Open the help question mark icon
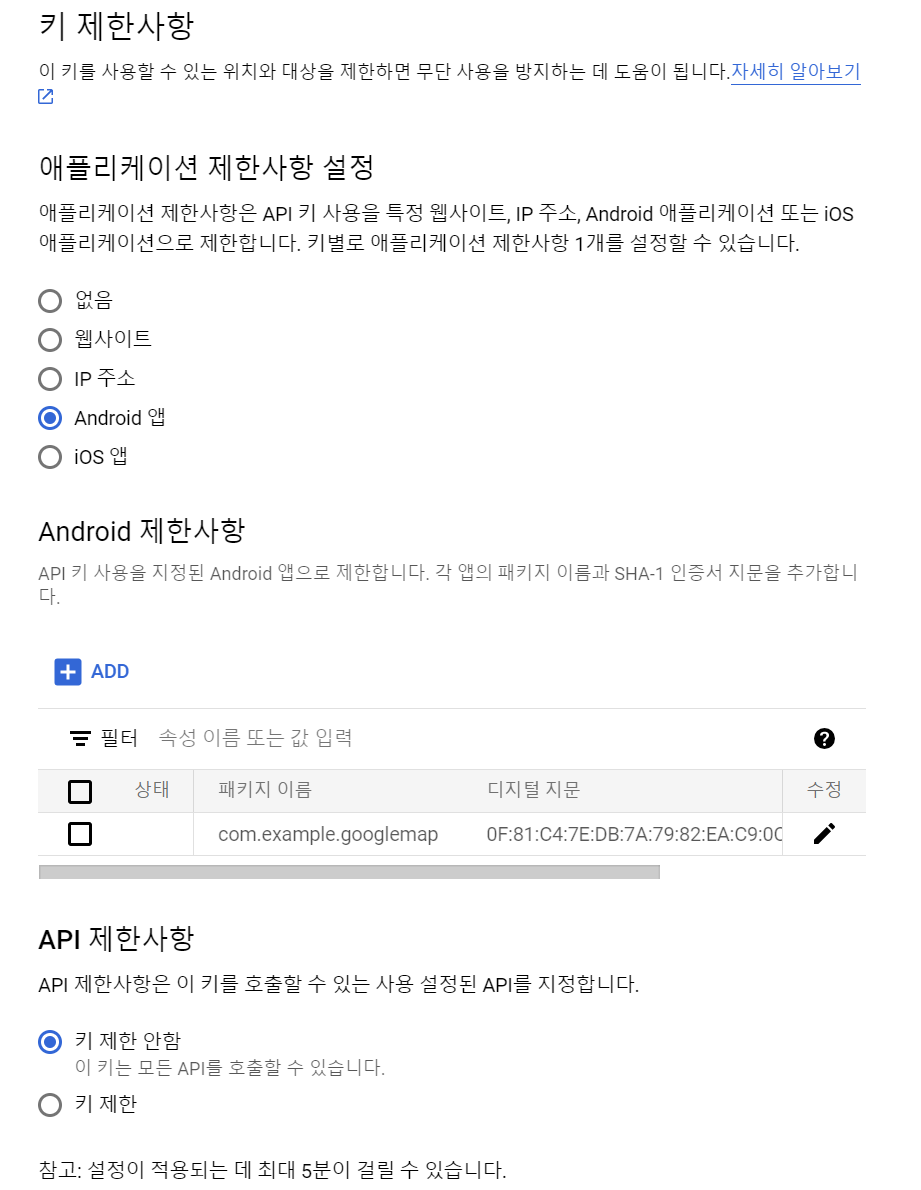 [824, 739]
